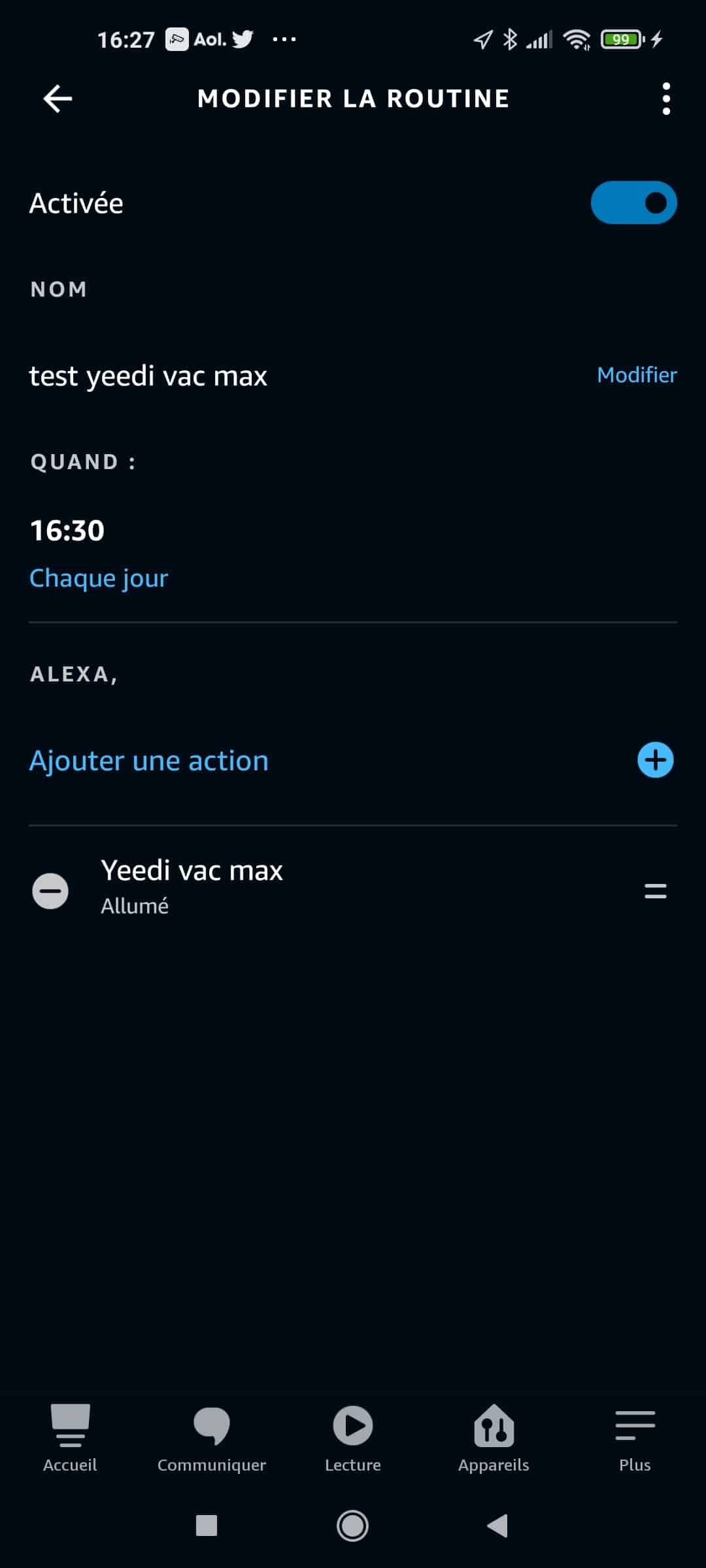Open the Plus tab
Screen dimensions: 706x1568
click(635, 1438)
